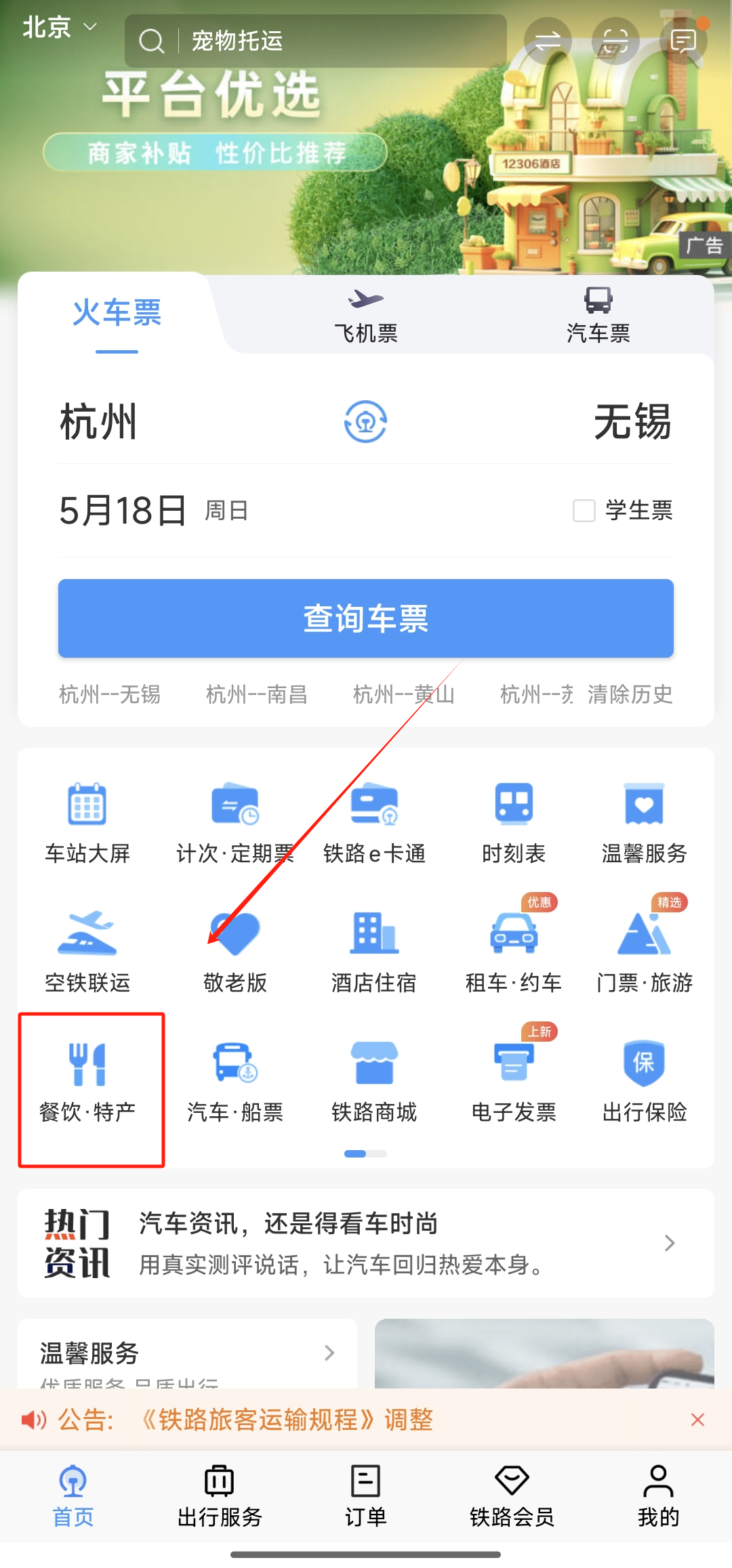Switch to the 汽车票 tab
This screenshot has height=1568, width=732.
598,316
